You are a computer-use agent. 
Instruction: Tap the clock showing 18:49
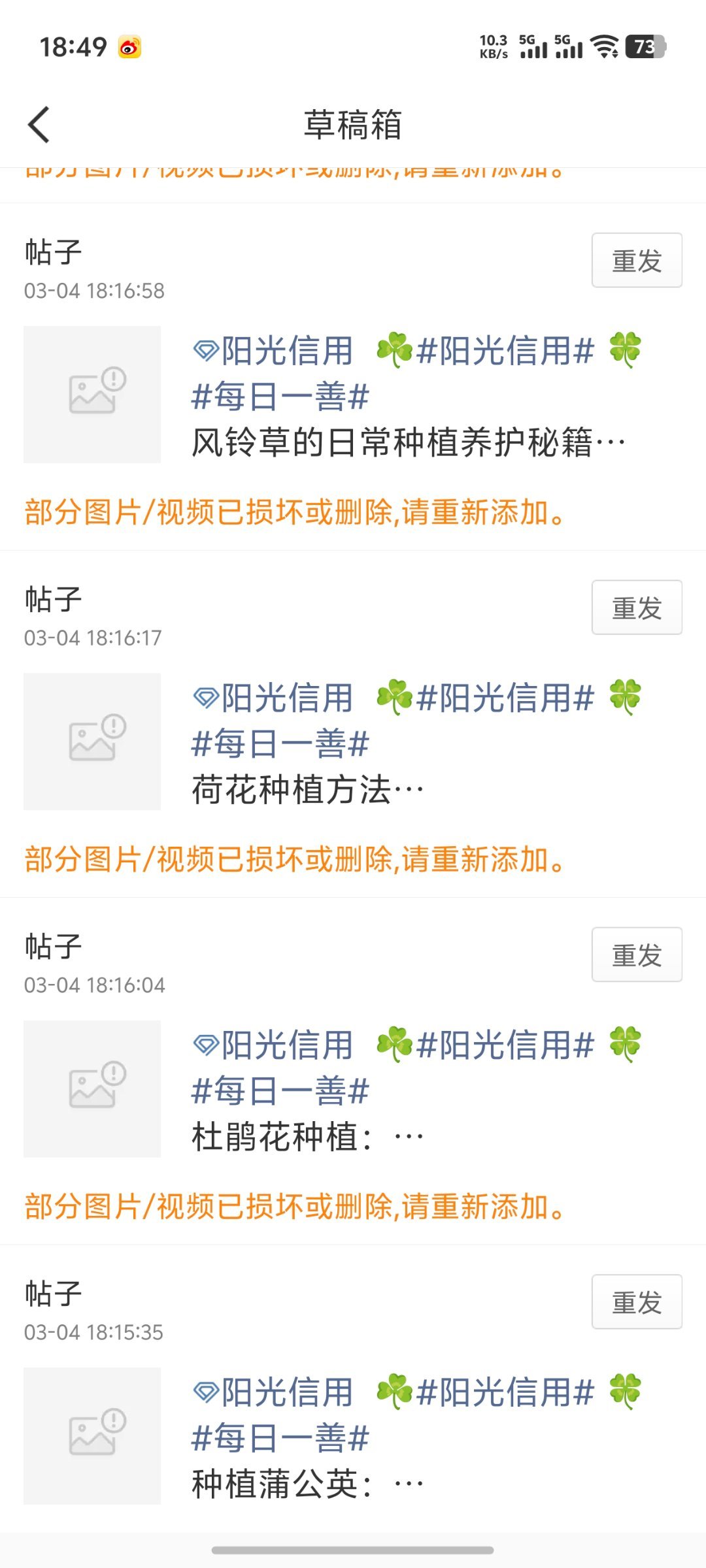tap(74, 46)
